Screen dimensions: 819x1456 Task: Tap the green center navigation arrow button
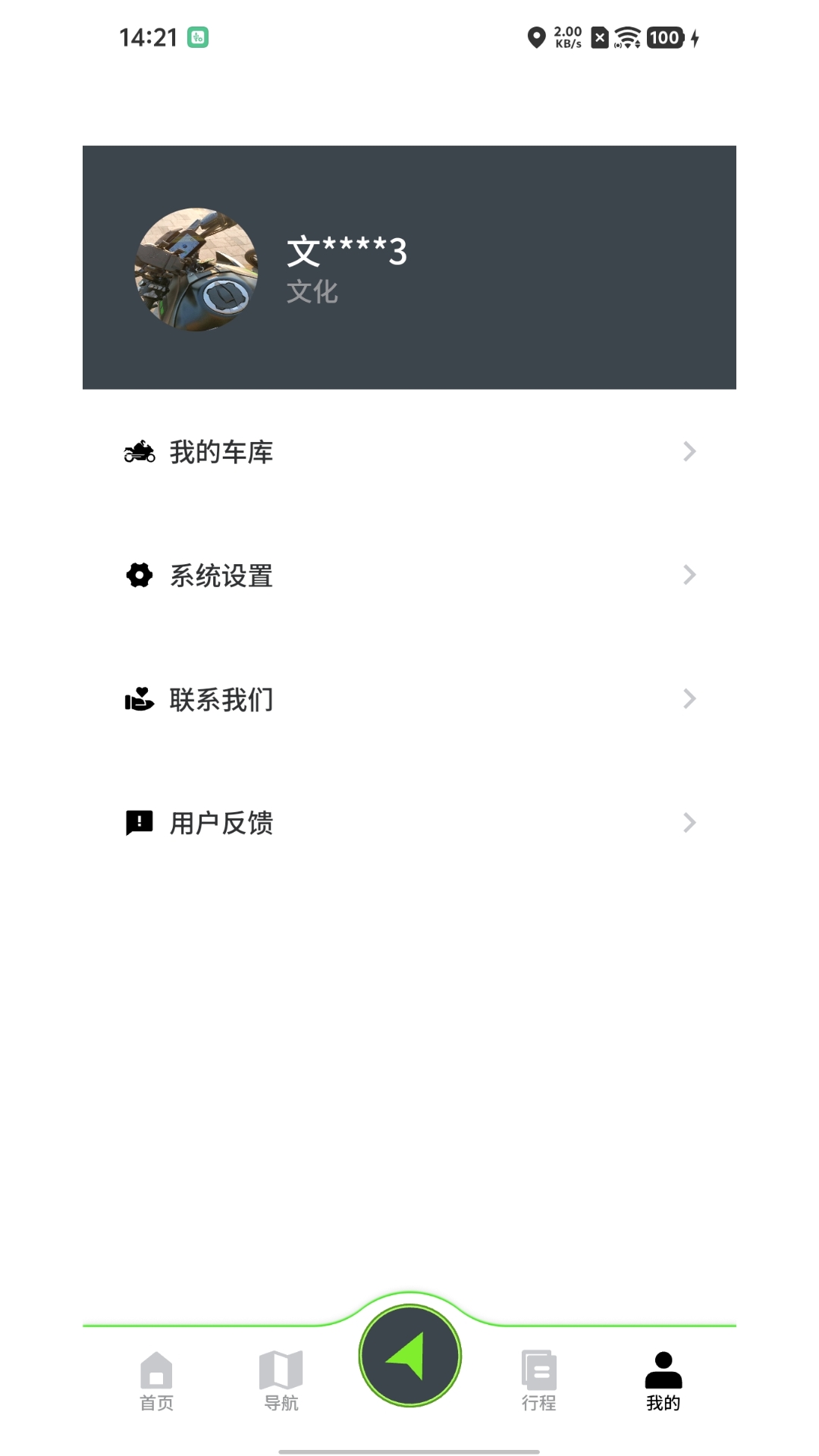click(x=409, y=1356)
